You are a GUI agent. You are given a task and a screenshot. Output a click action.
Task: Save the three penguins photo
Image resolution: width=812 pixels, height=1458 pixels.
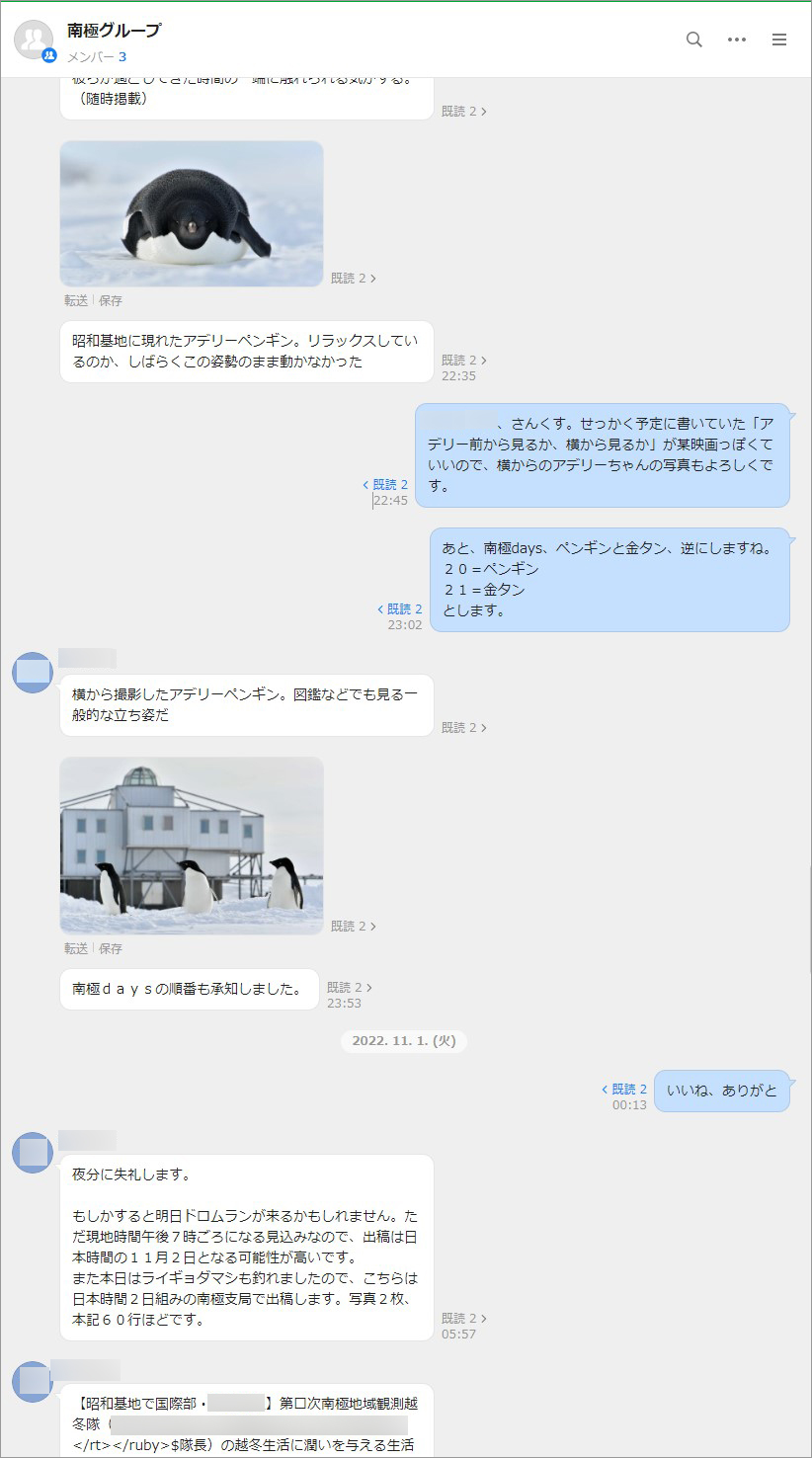[x=111, y=948]
